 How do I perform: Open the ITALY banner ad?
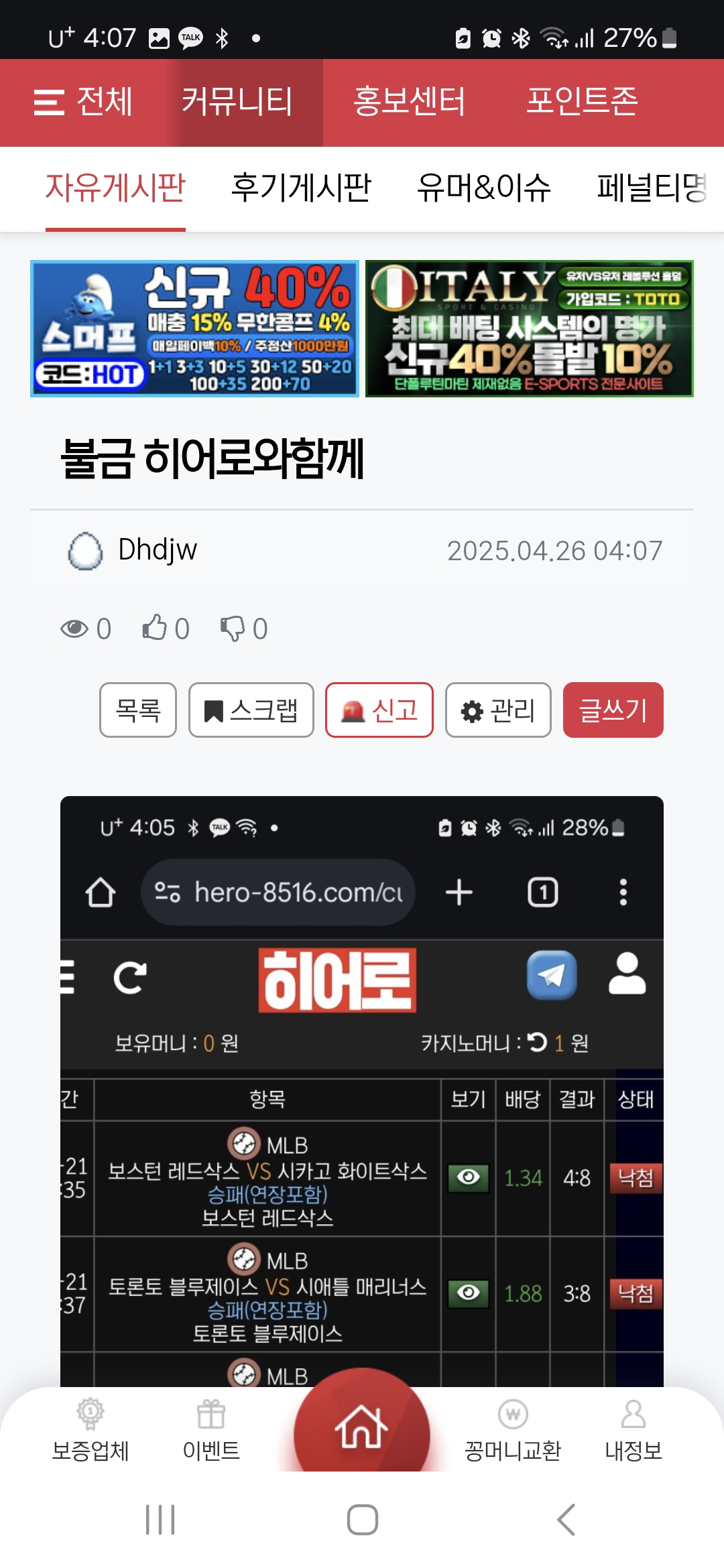[530, 328]
